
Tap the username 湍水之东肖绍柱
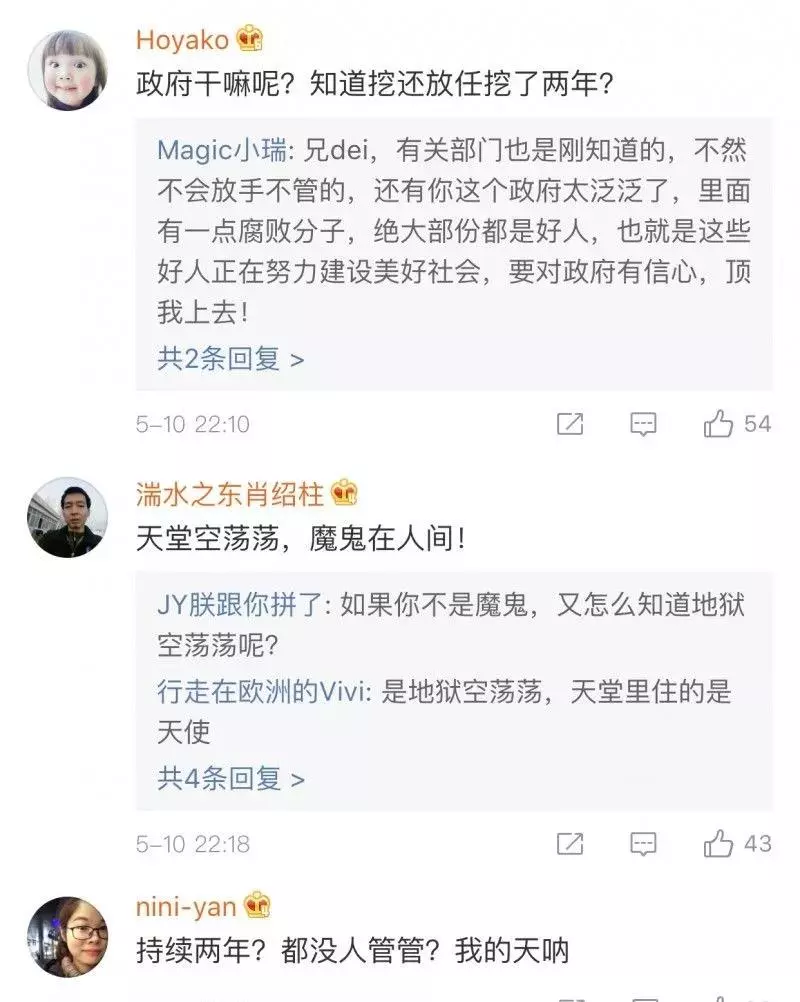pyautogui.click(x=230, y=493)
